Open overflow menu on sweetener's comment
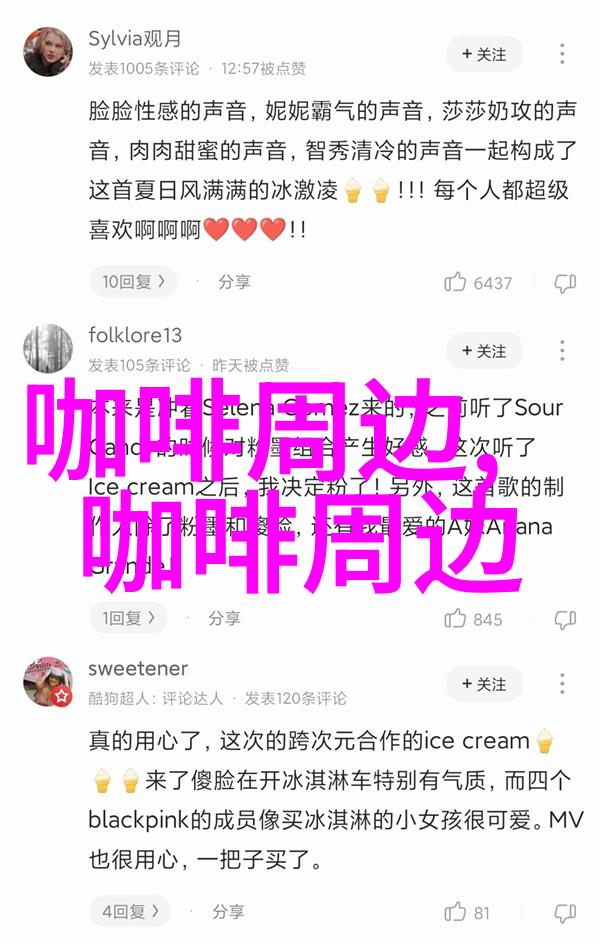600x944 pixels. [x=563, y=684]
